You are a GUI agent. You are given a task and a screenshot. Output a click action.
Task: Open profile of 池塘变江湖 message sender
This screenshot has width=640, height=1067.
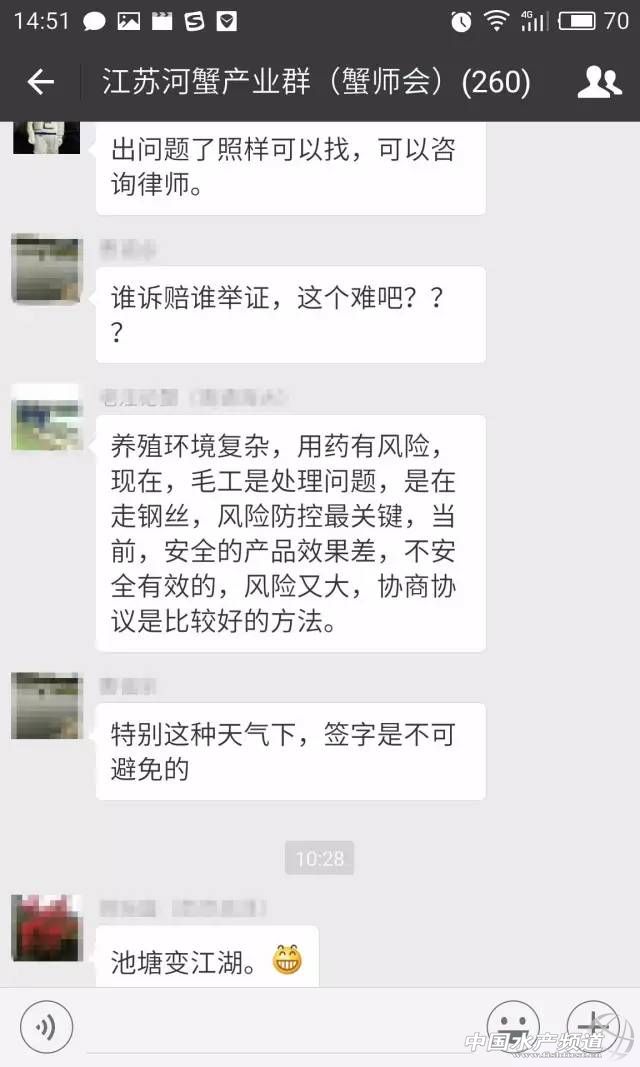pyautogui.click(x=46, y=928)
